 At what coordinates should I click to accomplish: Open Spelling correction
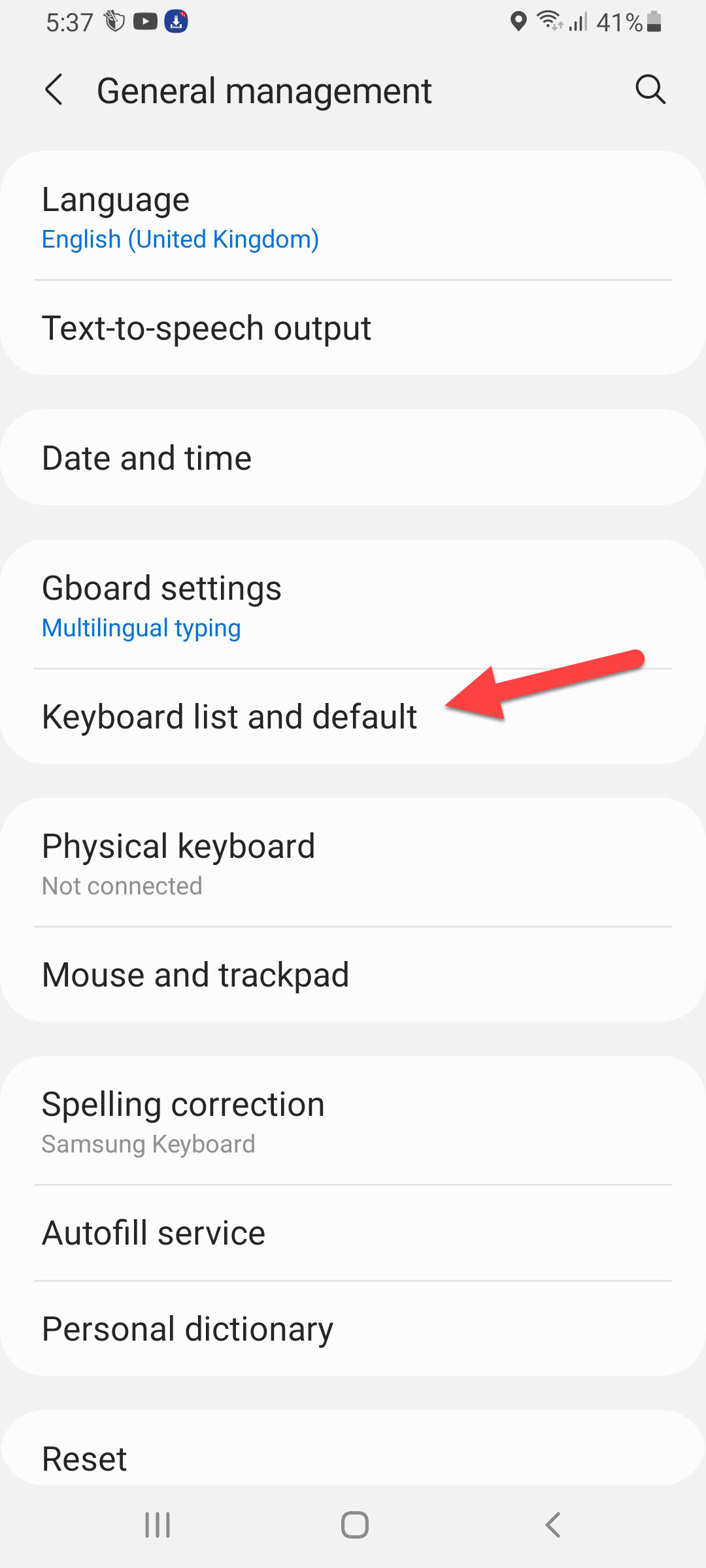tap(353, 1122)
